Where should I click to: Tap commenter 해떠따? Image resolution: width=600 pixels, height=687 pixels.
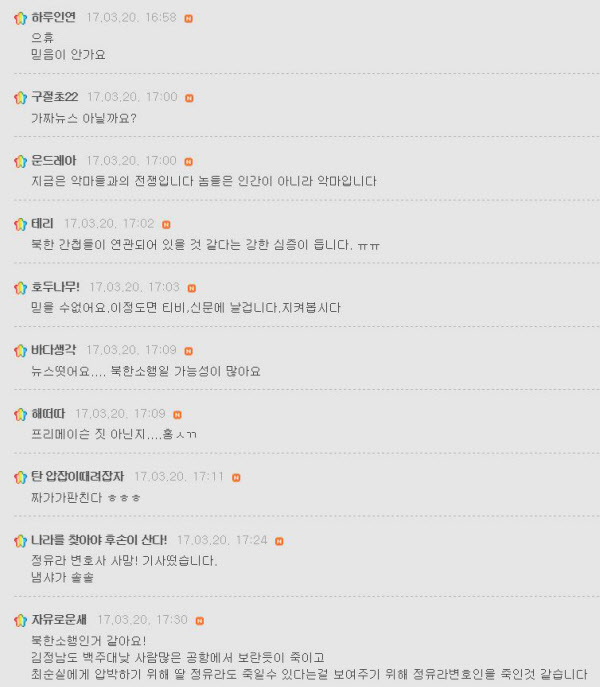pyautogui.click(x=48, y=413)
